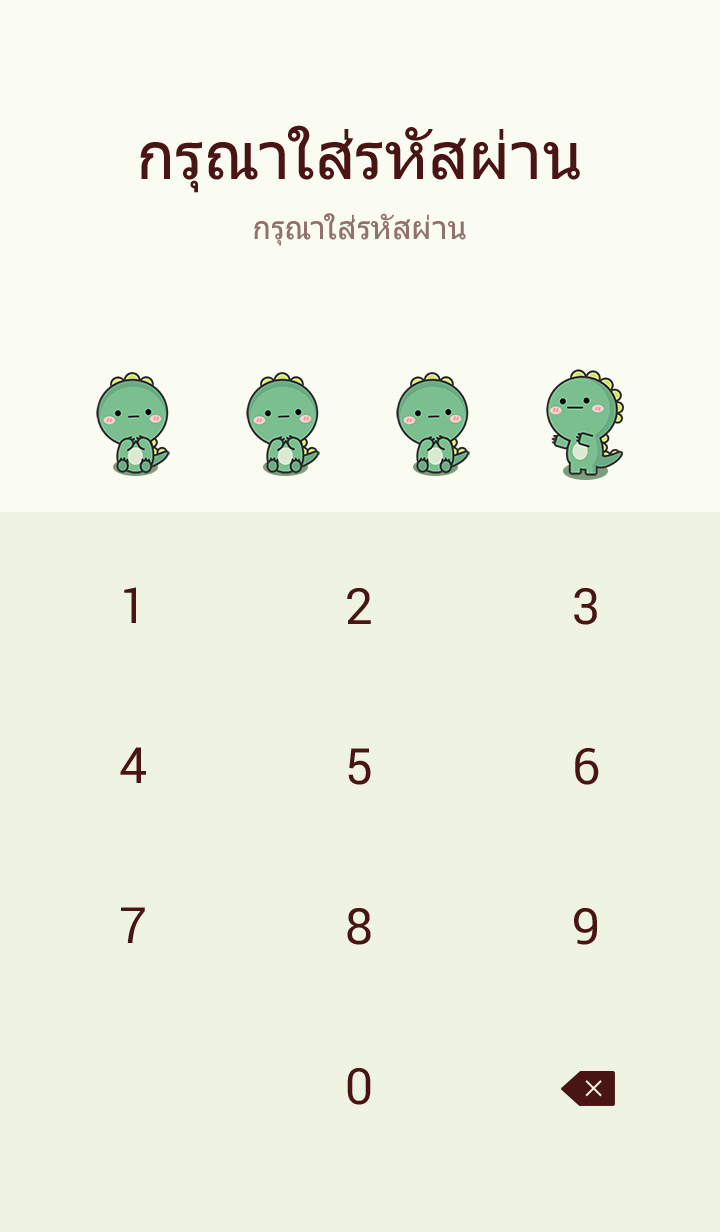This screenshot has width=720, height=1232.
Task: Enter digit 5 on the keypad
Action: coord(359,767)
